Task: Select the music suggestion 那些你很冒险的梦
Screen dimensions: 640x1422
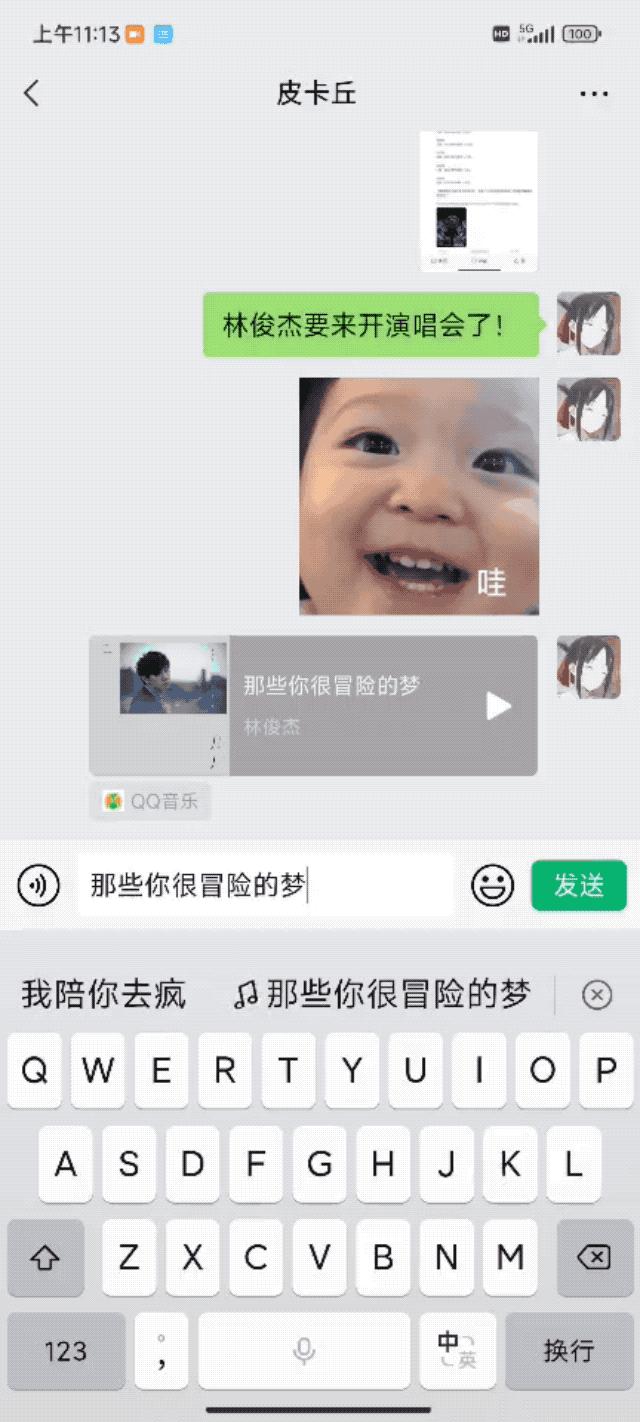Action: click(382, 995)
